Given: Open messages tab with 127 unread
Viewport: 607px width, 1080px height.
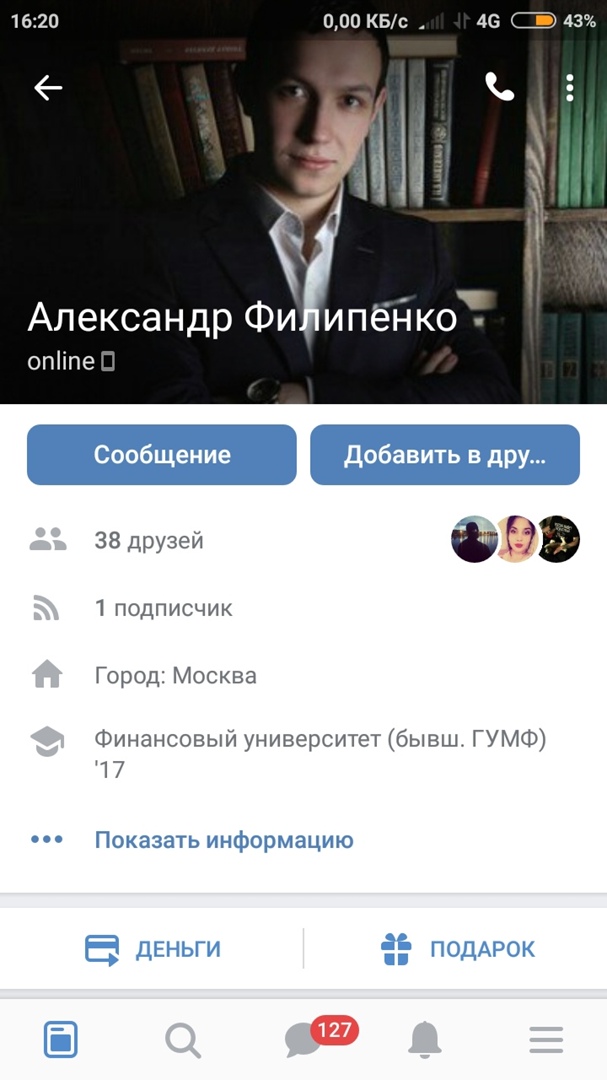Looking at the screenshot, I should 304,1040.
